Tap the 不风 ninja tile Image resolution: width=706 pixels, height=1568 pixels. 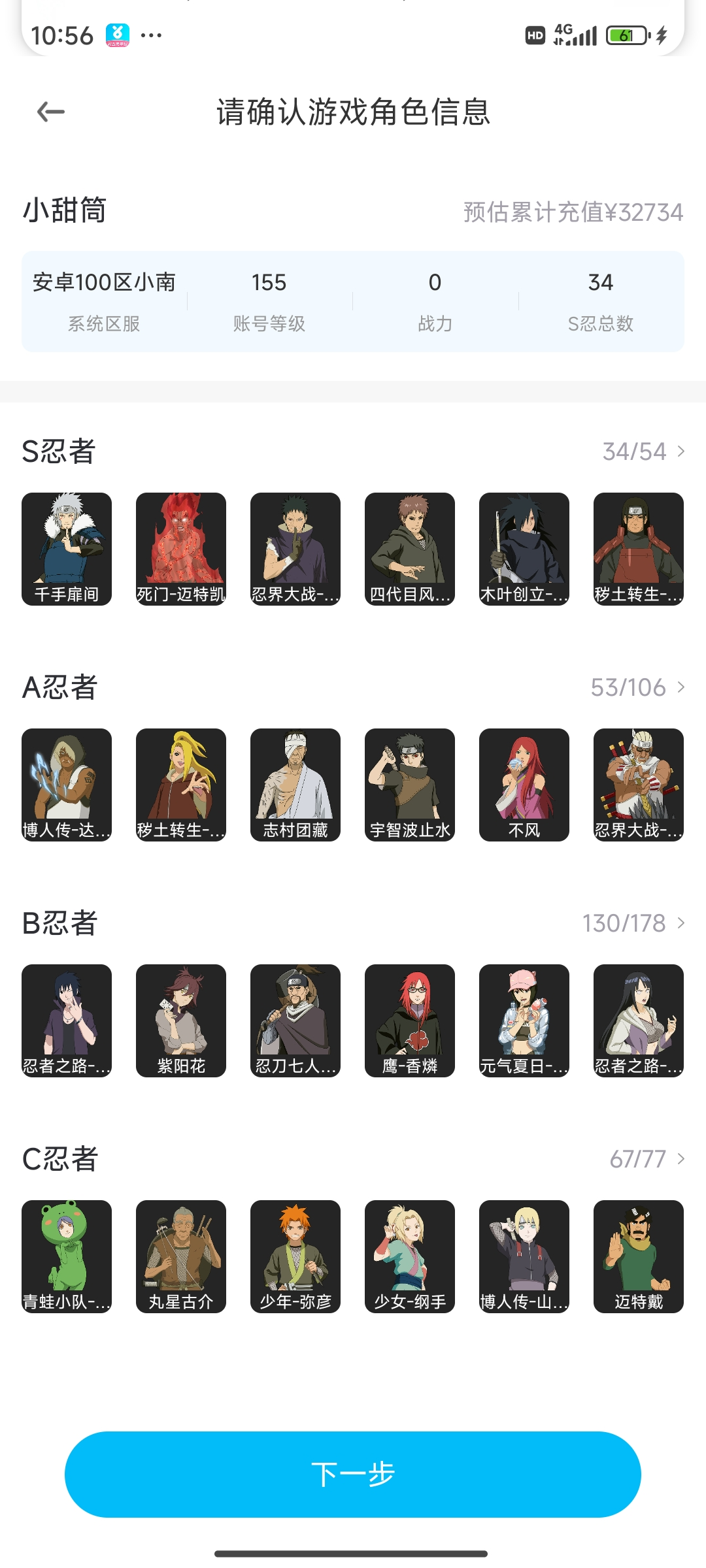[x=524, y=785]
